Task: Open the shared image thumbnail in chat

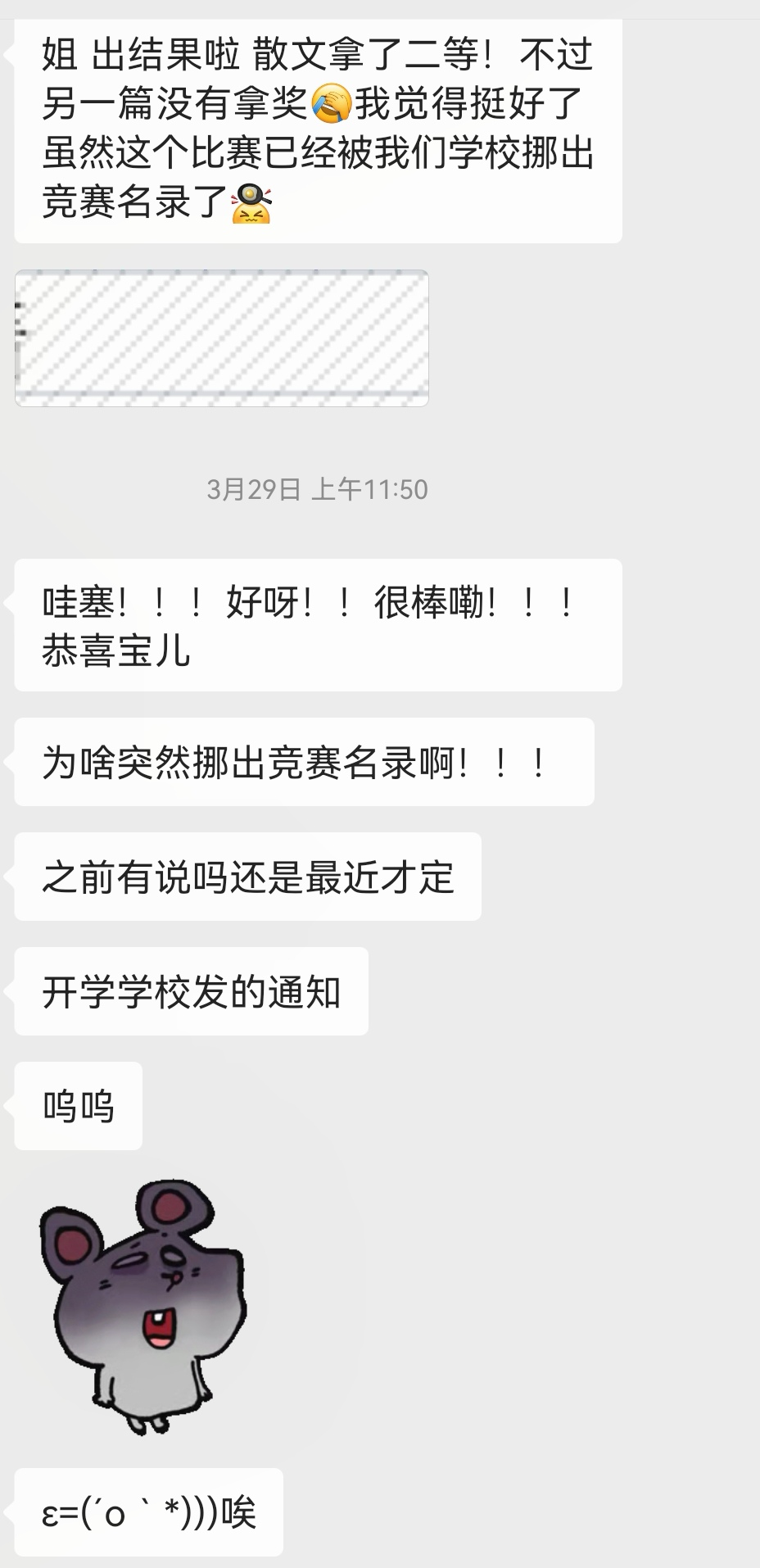Action: [221, 338]
